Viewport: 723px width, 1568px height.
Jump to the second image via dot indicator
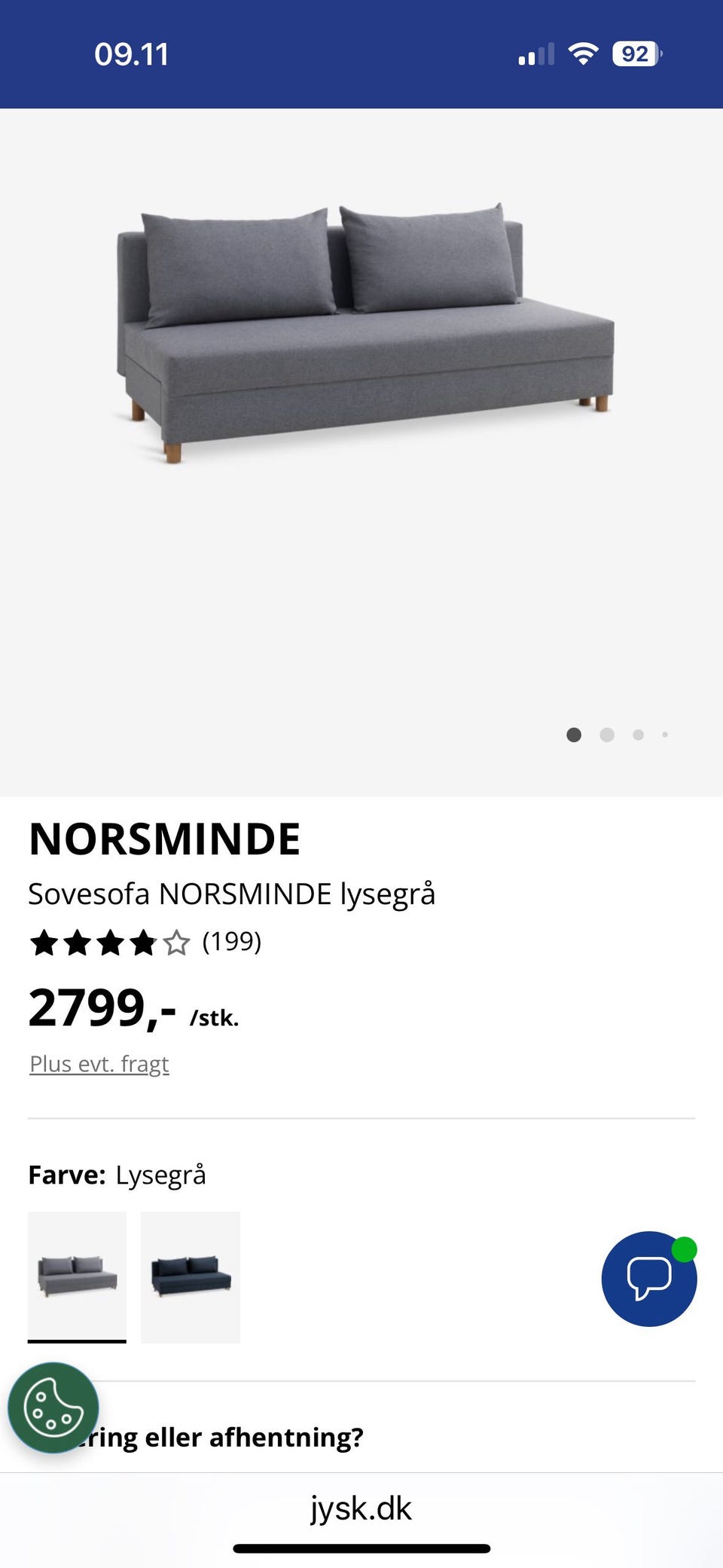(607, 735)
